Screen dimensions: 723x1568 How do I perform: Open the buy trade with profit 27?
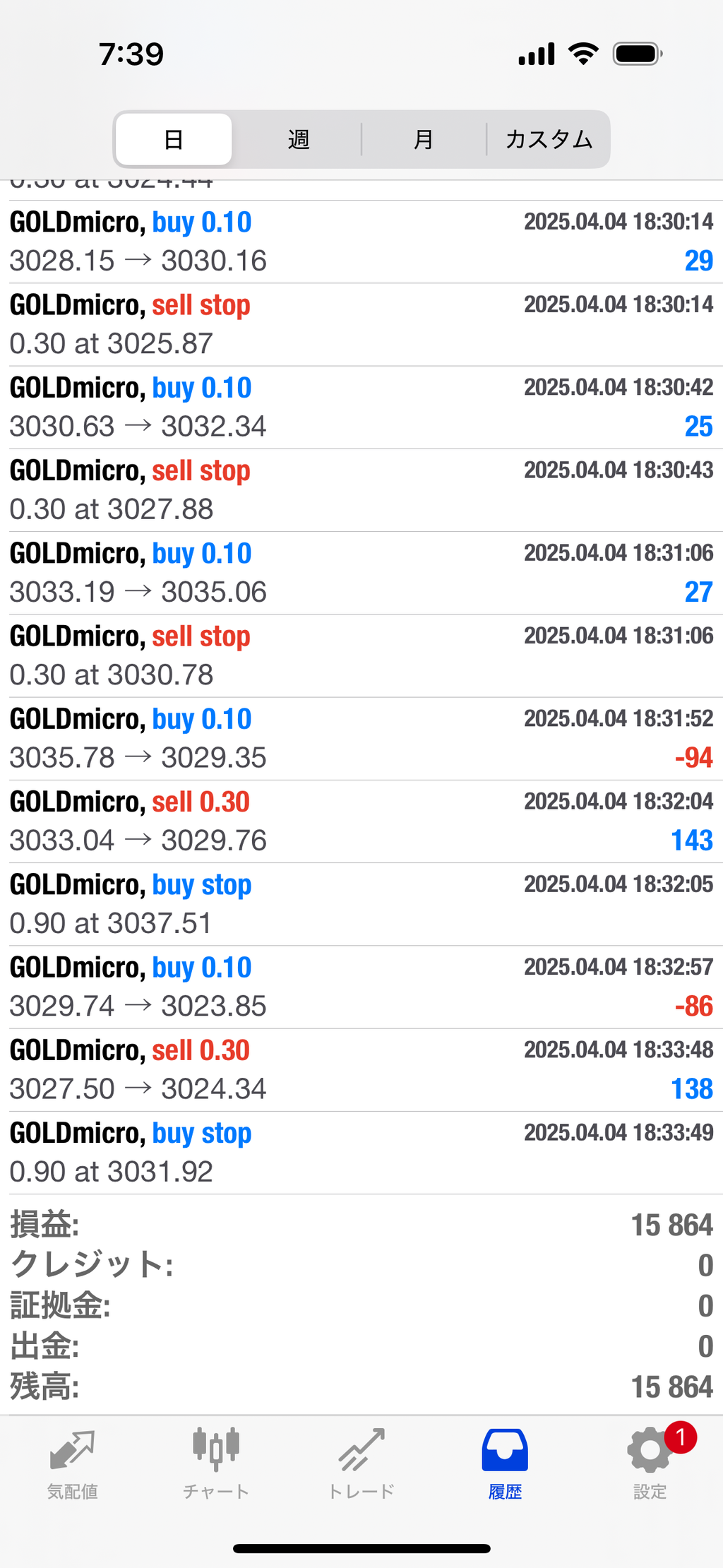[x=361, y=572]
